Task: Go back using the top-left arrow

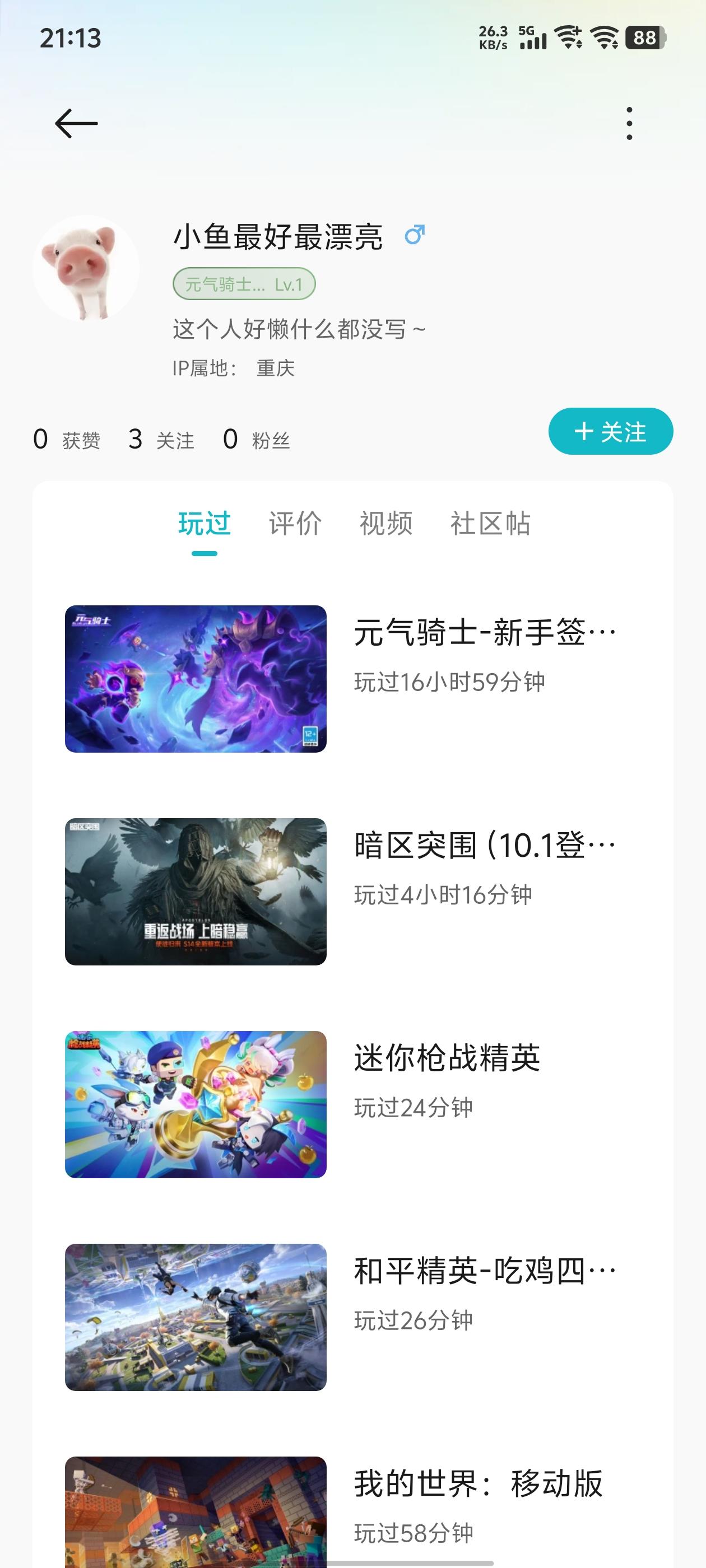Action: point(76,124)
